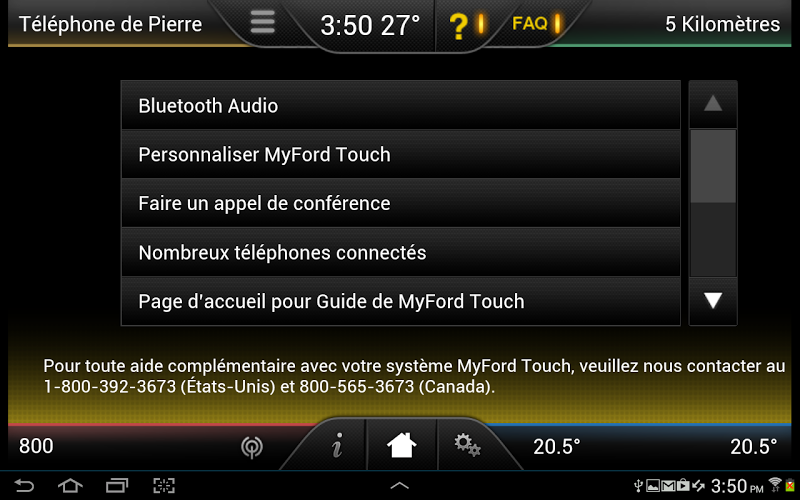800x500 pixels.
Task: Open the settings gears
Action: tap(466, 445)
